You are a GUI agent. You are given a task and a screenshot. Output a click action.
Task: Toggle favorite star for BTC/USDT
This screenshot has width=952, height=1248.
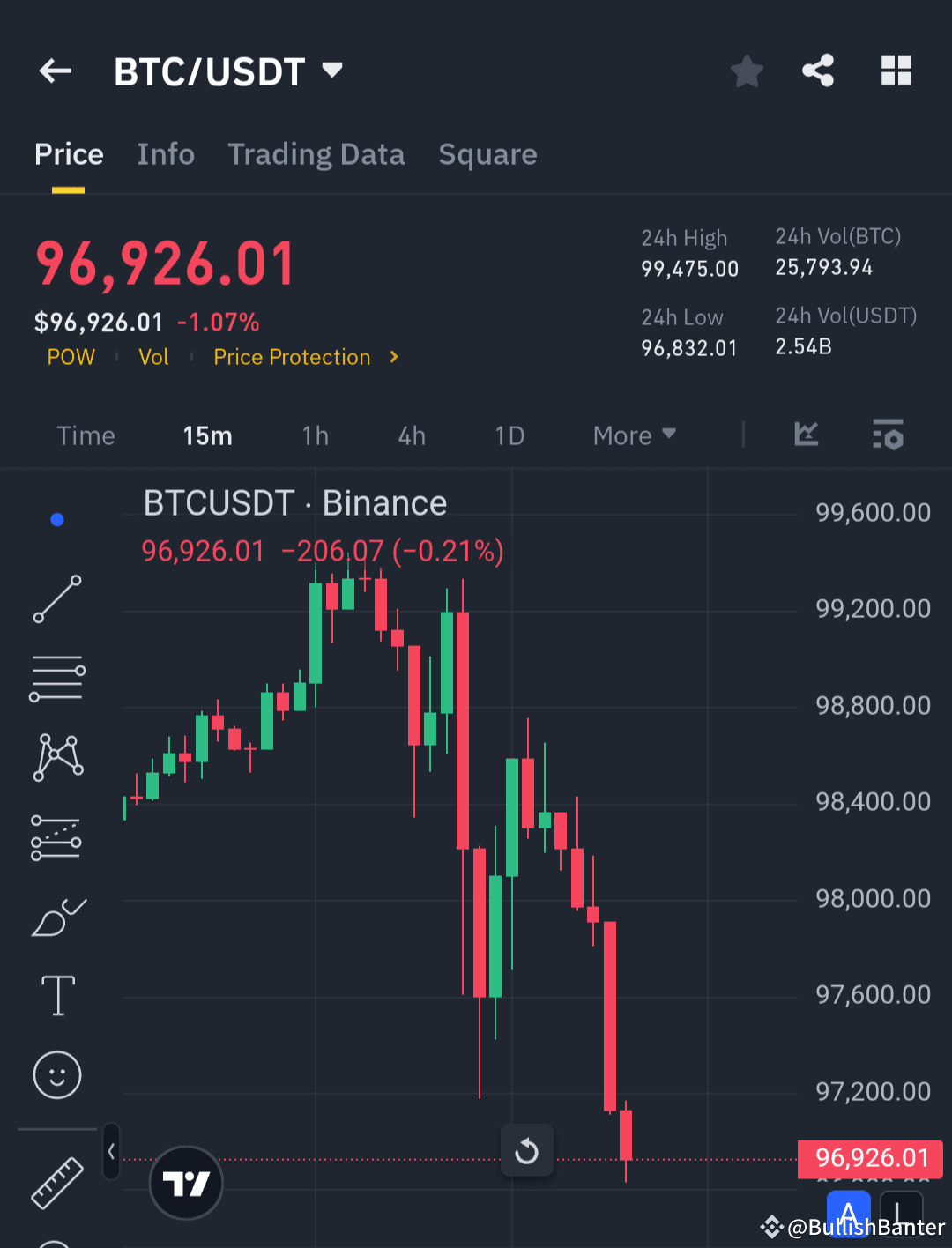(x=747, y=72)
